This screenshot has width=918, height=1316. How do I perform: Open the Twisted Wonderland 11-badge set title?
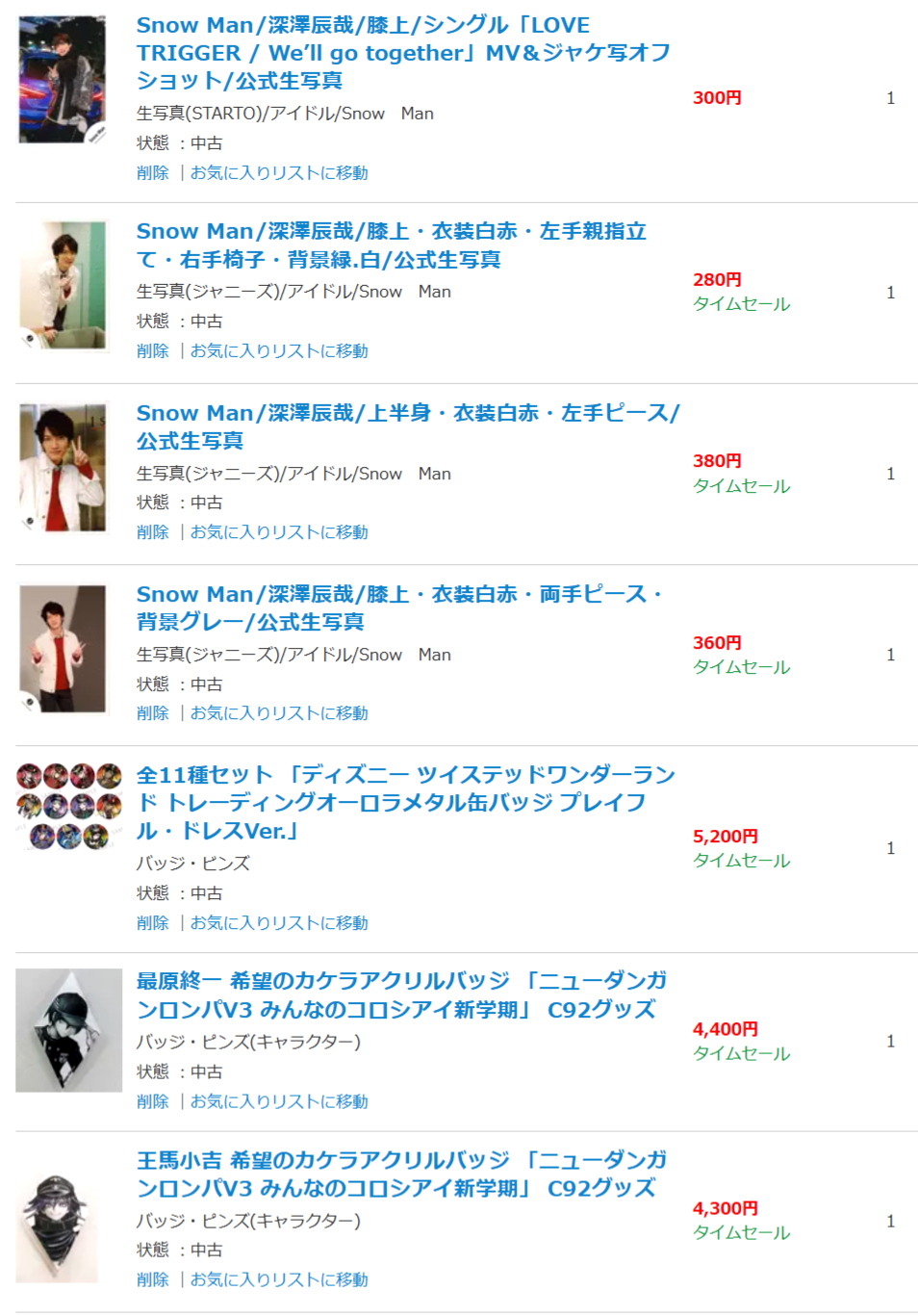404,803
